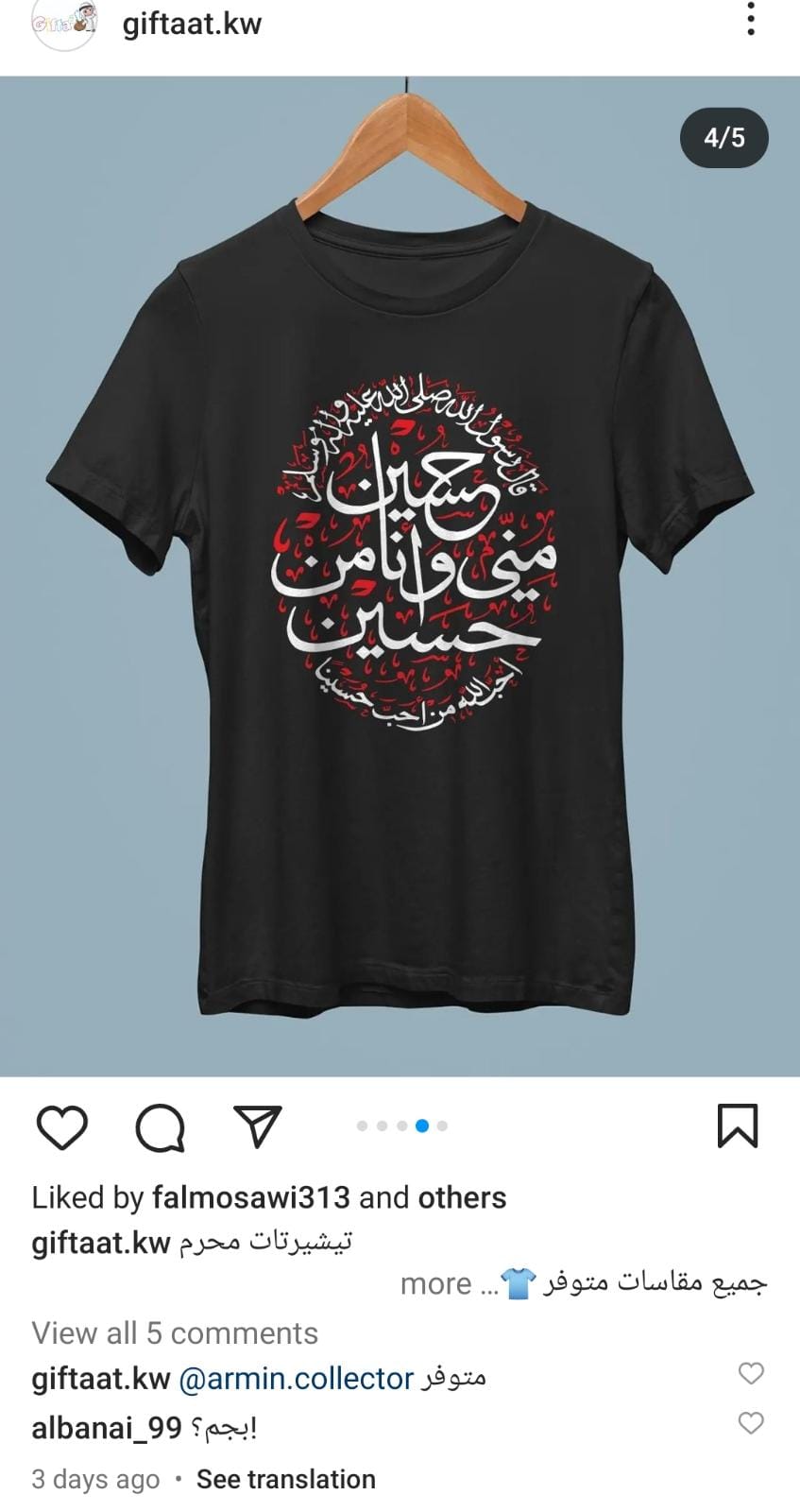View others who liked the post
This screenshot has height=1512, width=800.
462,1197
